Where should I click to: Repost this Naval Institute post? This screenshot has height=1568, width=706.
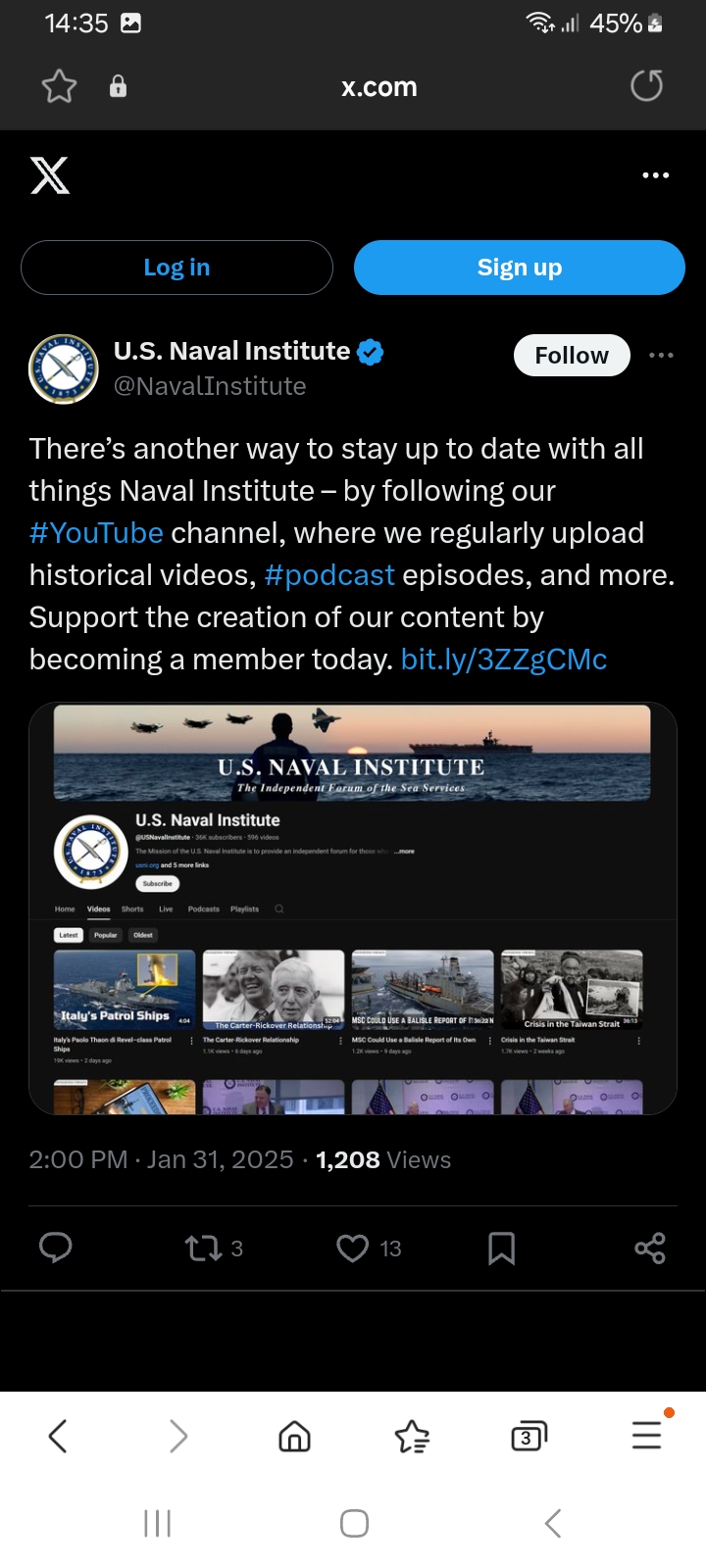pyautogui.click(x=214, y=1248)
